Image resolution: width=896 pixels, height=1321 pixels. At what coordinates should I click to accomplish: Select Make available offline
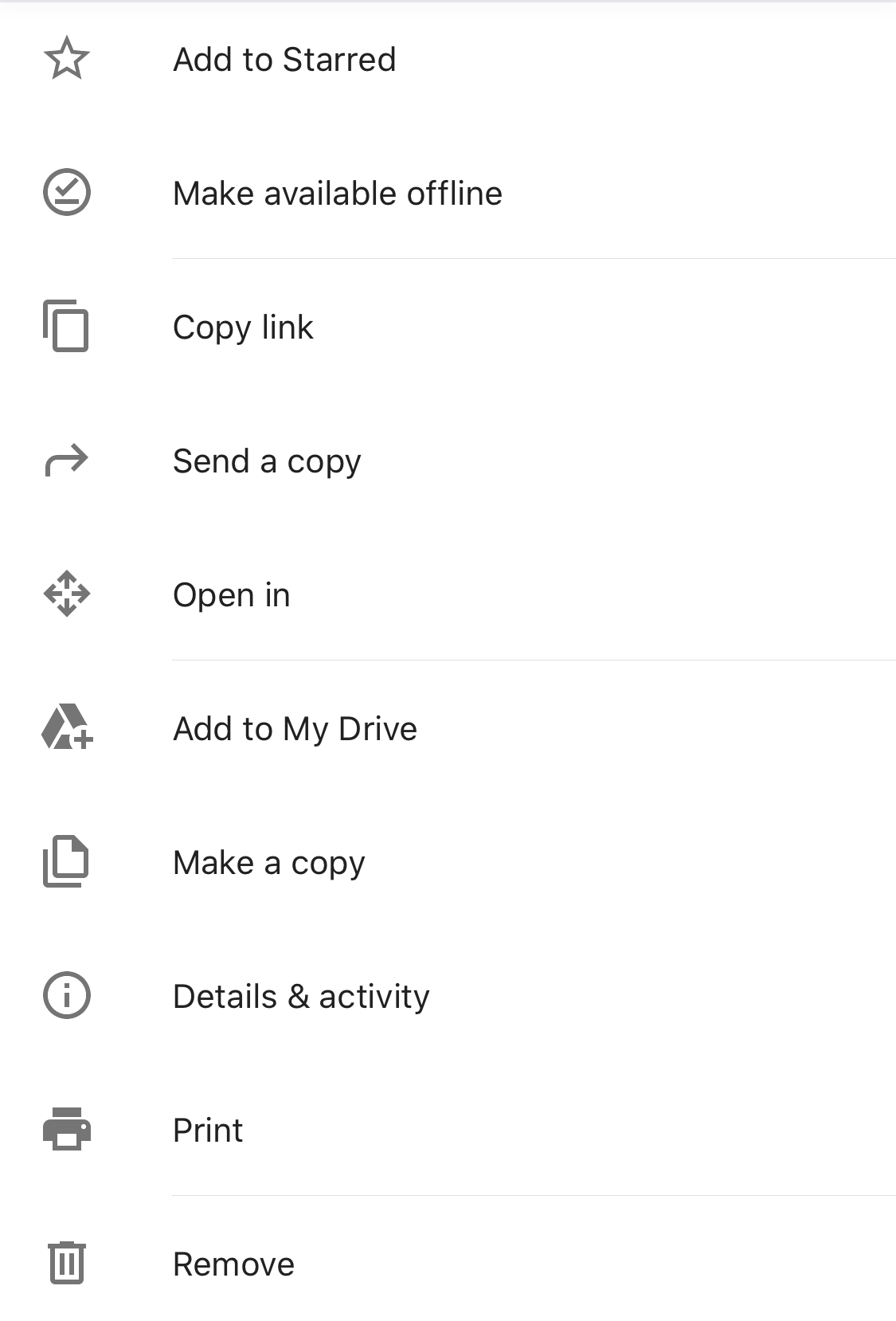point(337,194)
